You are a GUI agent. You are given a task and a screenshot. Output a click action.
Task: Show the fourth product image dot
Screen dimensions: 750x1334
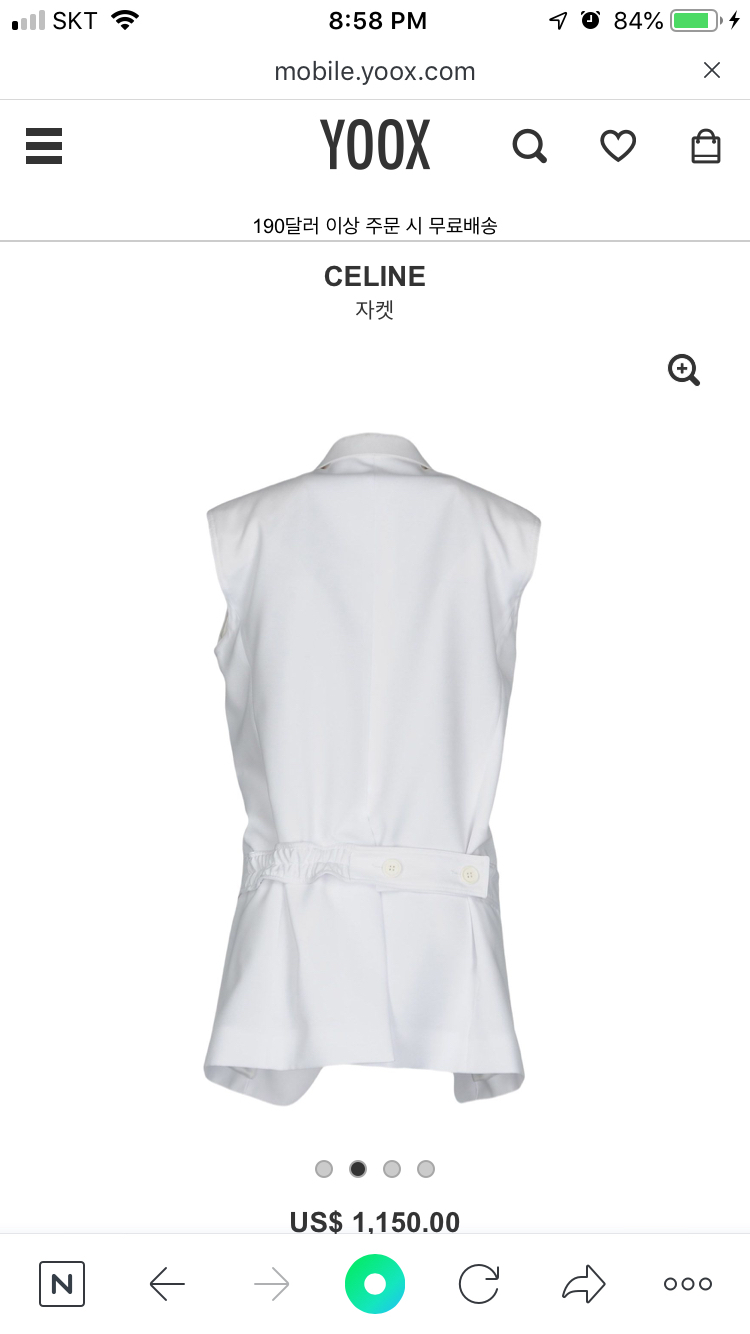coord(426,1168)
